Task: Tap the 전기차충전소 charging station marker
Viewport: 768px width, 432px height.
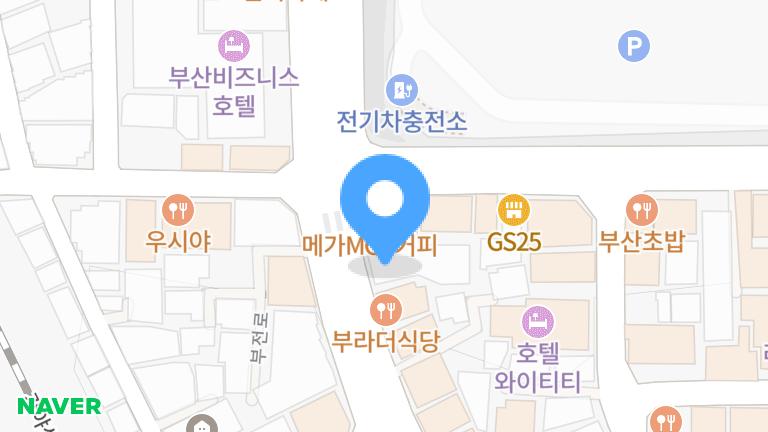Action: click(x=402, y=90)
